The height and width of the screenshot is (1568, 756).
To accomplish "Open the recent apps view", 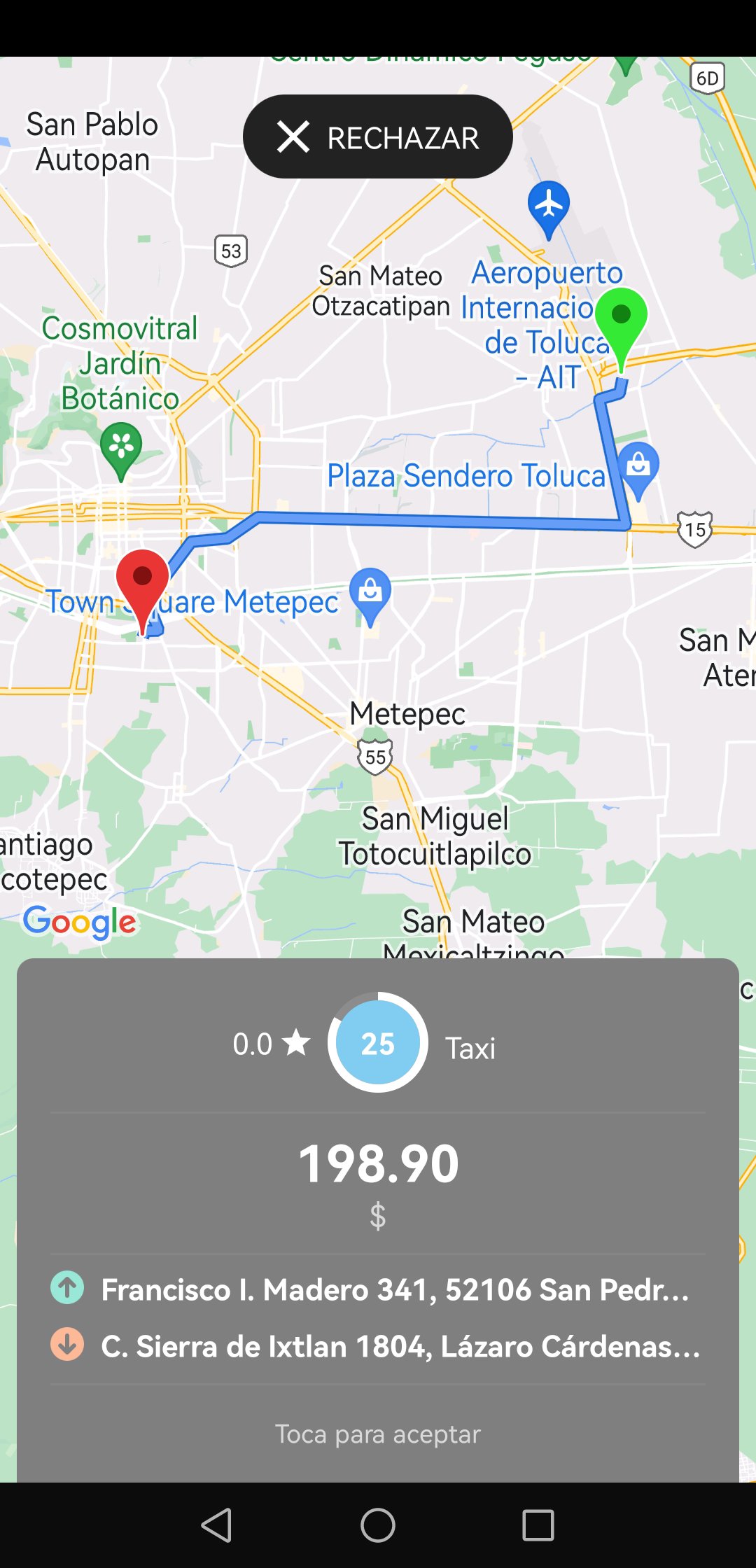I will pos(538,1525).
